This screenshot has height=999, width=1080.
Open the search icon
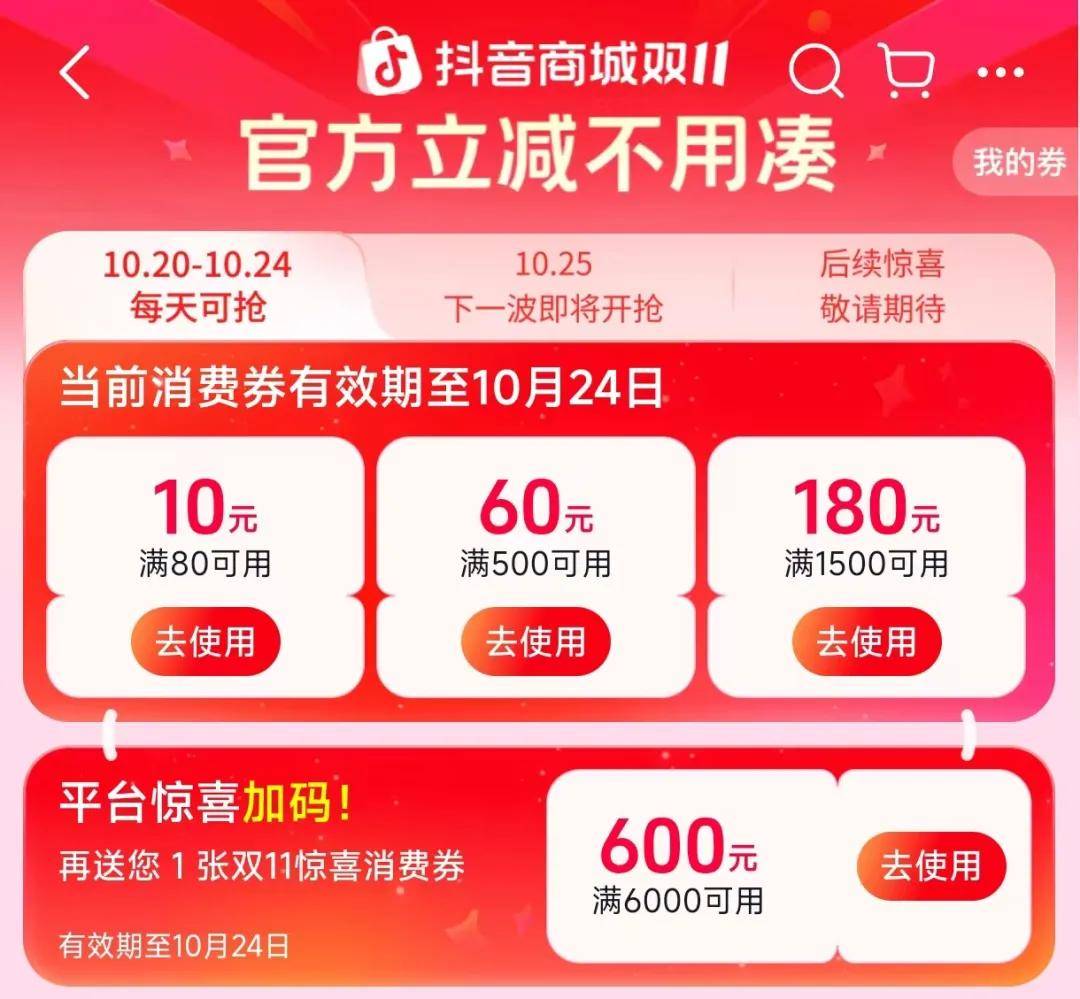[x=815, y=72]
